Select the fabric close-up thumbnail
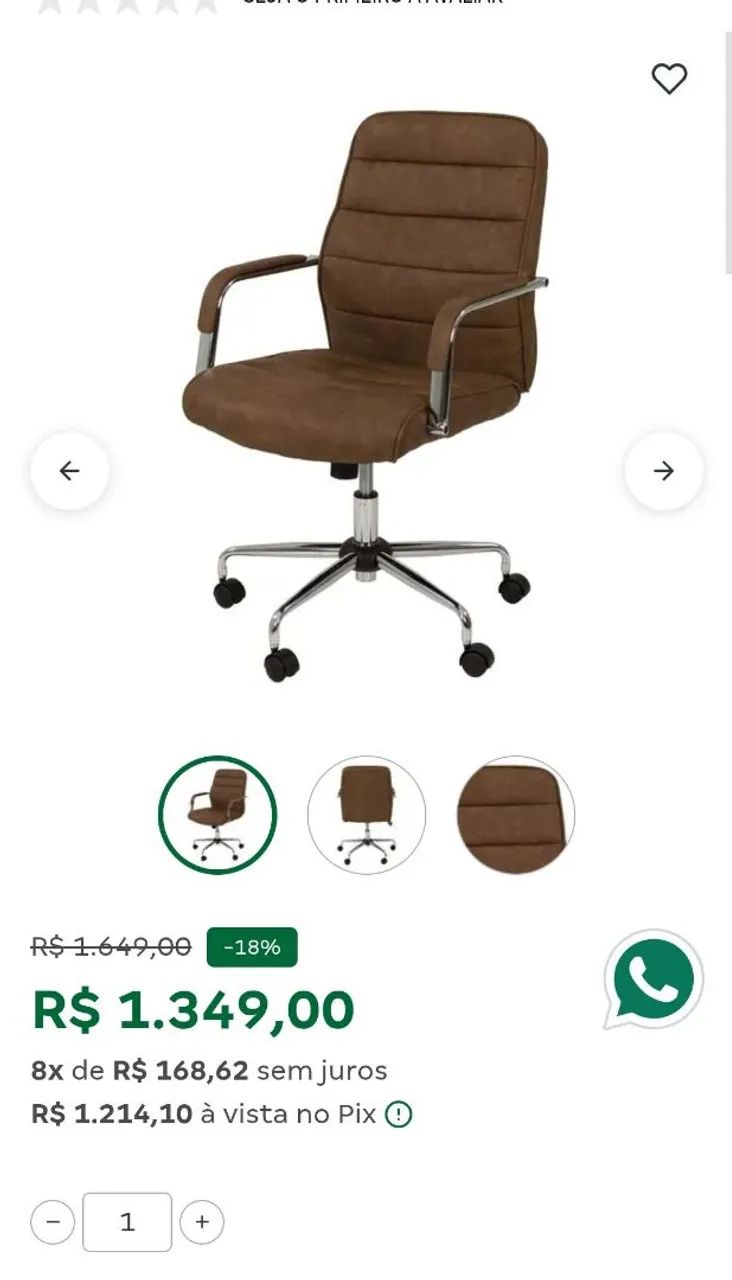The height and width of the screenshot is (1280, 732). point(516,815)
